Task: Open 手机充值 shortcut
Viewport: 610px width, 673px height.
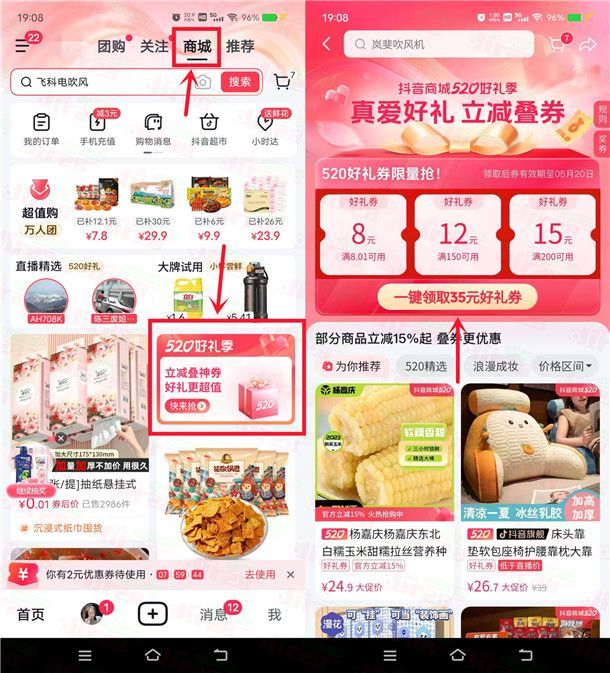Action: click(x=98, y=129)
